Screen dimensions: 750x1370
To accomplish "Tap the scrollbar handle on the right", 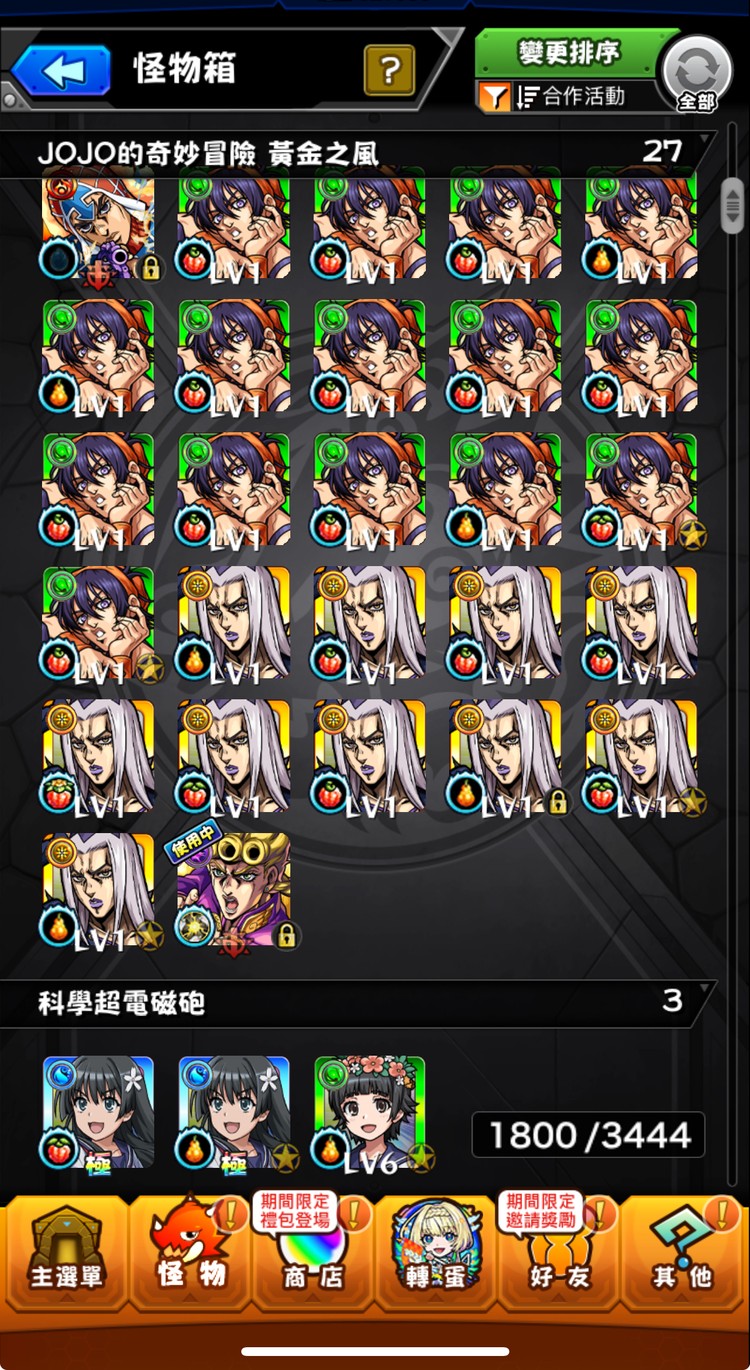I will point(733,204).
